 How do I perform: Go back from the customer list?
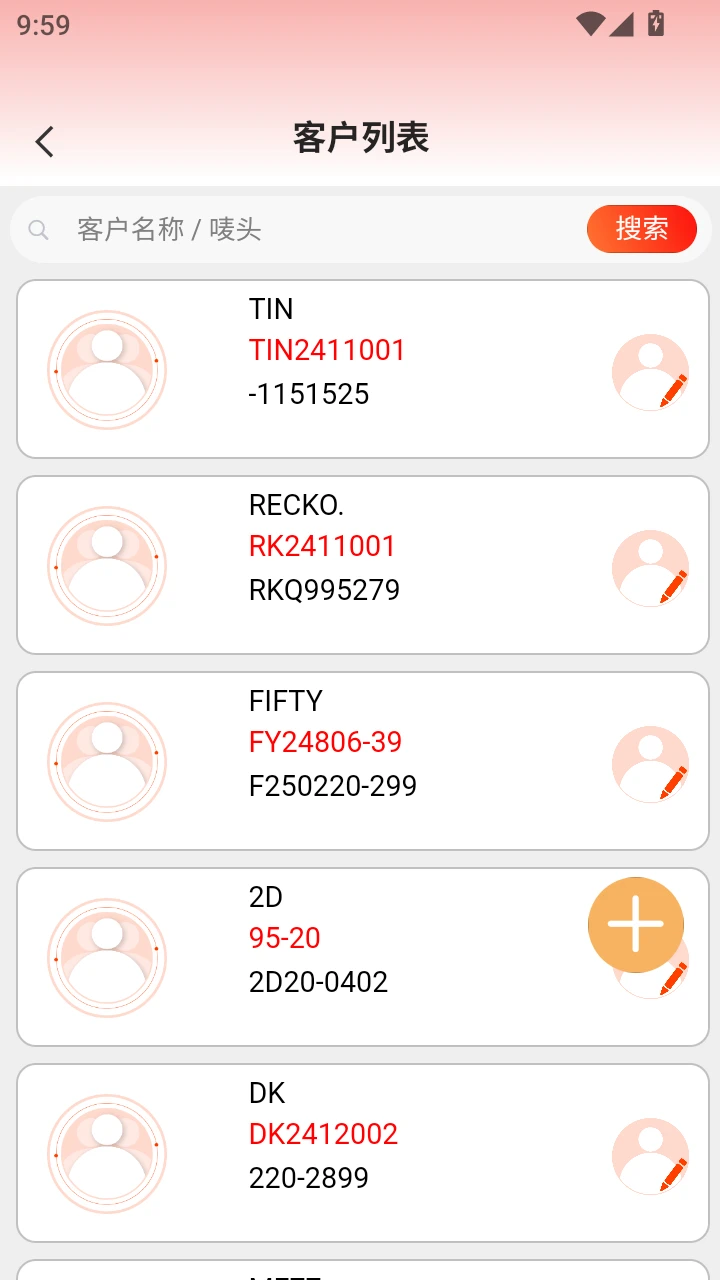44,142
